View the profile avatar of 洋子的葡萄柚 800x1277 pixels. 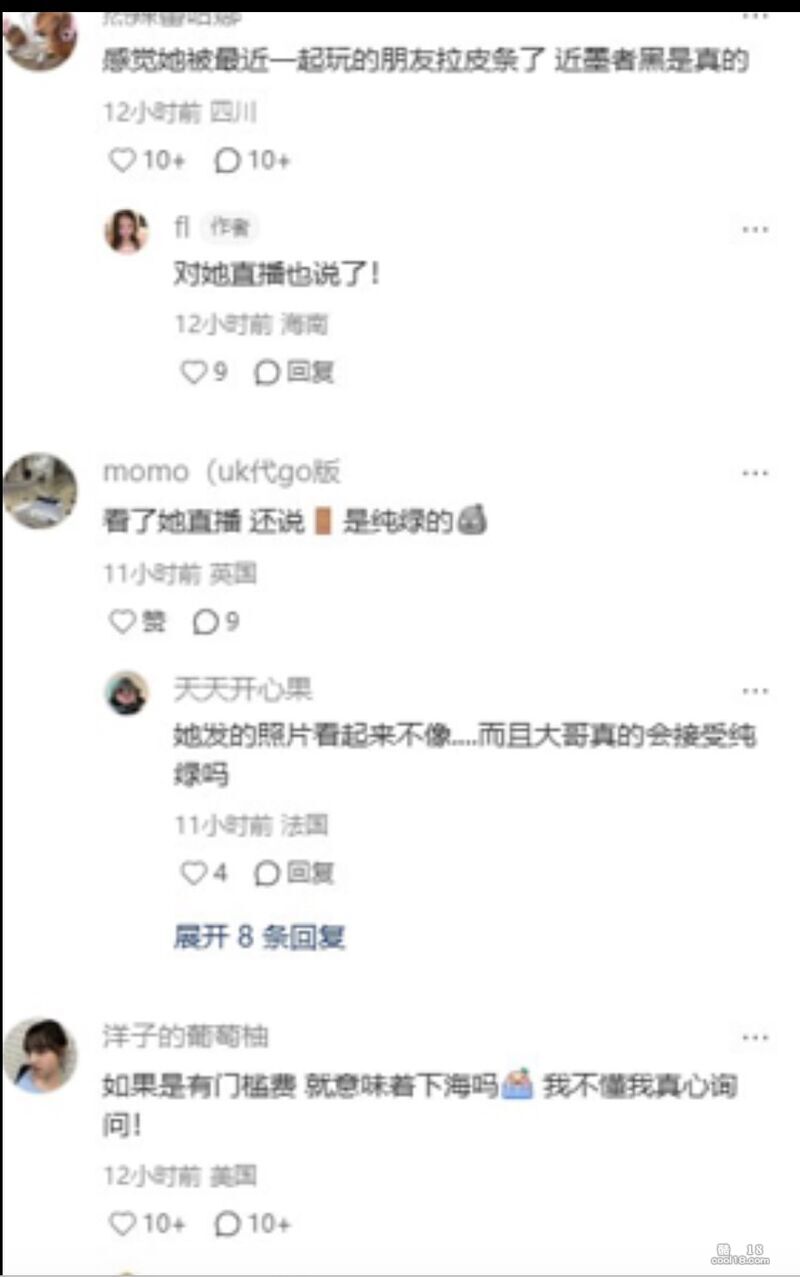click(x=40, y=1055)
